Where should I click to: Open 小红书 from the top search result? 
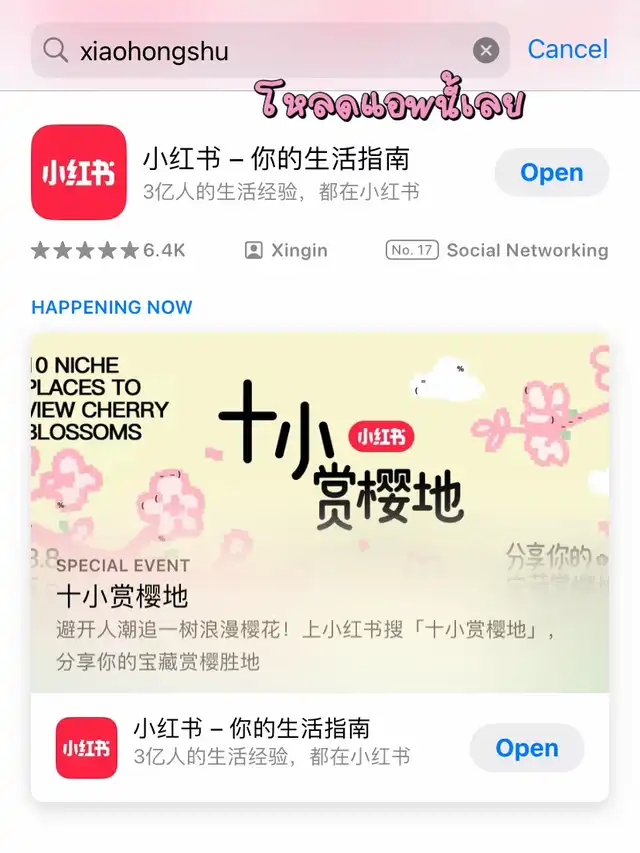point(551,173)
